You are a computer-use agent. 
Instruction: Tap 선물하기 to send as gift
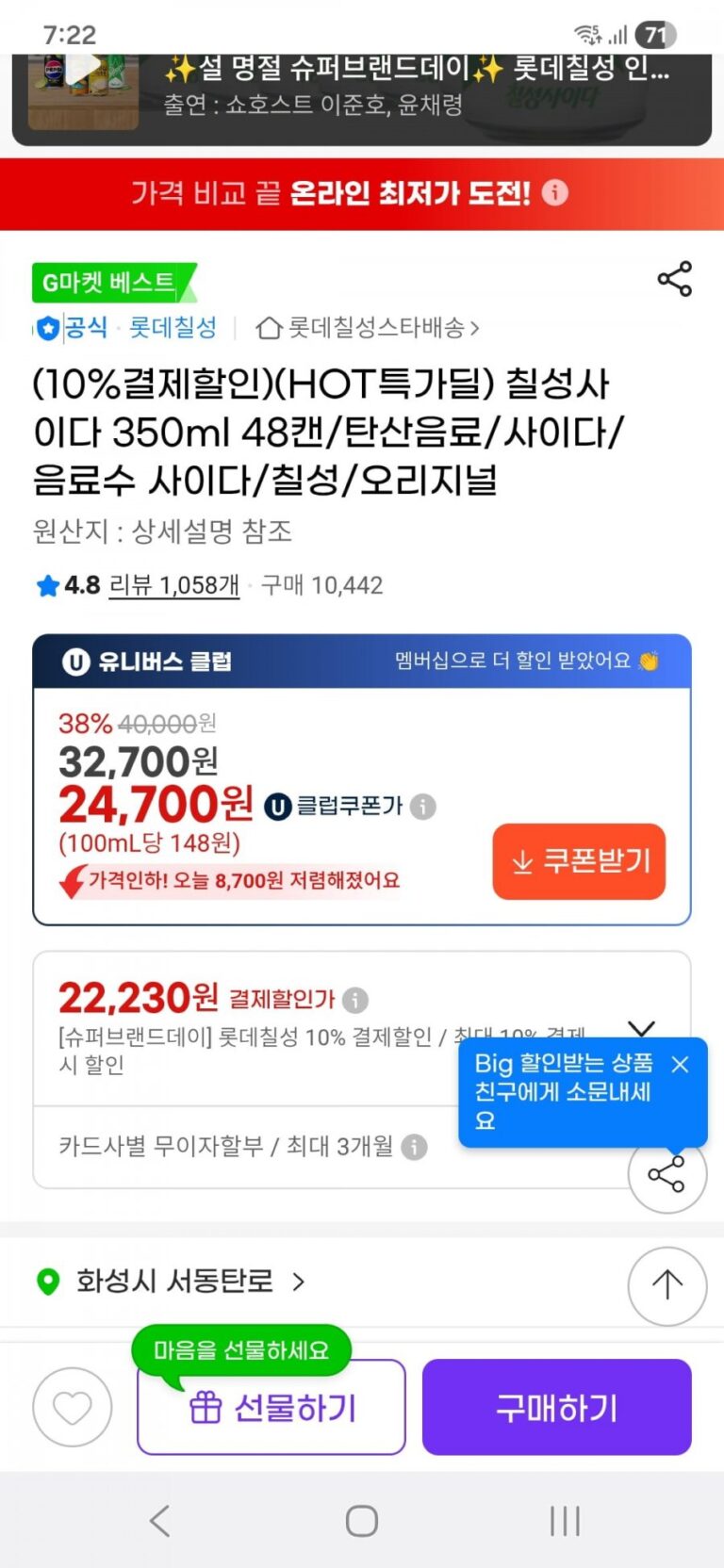click(x=271, y=1408)
